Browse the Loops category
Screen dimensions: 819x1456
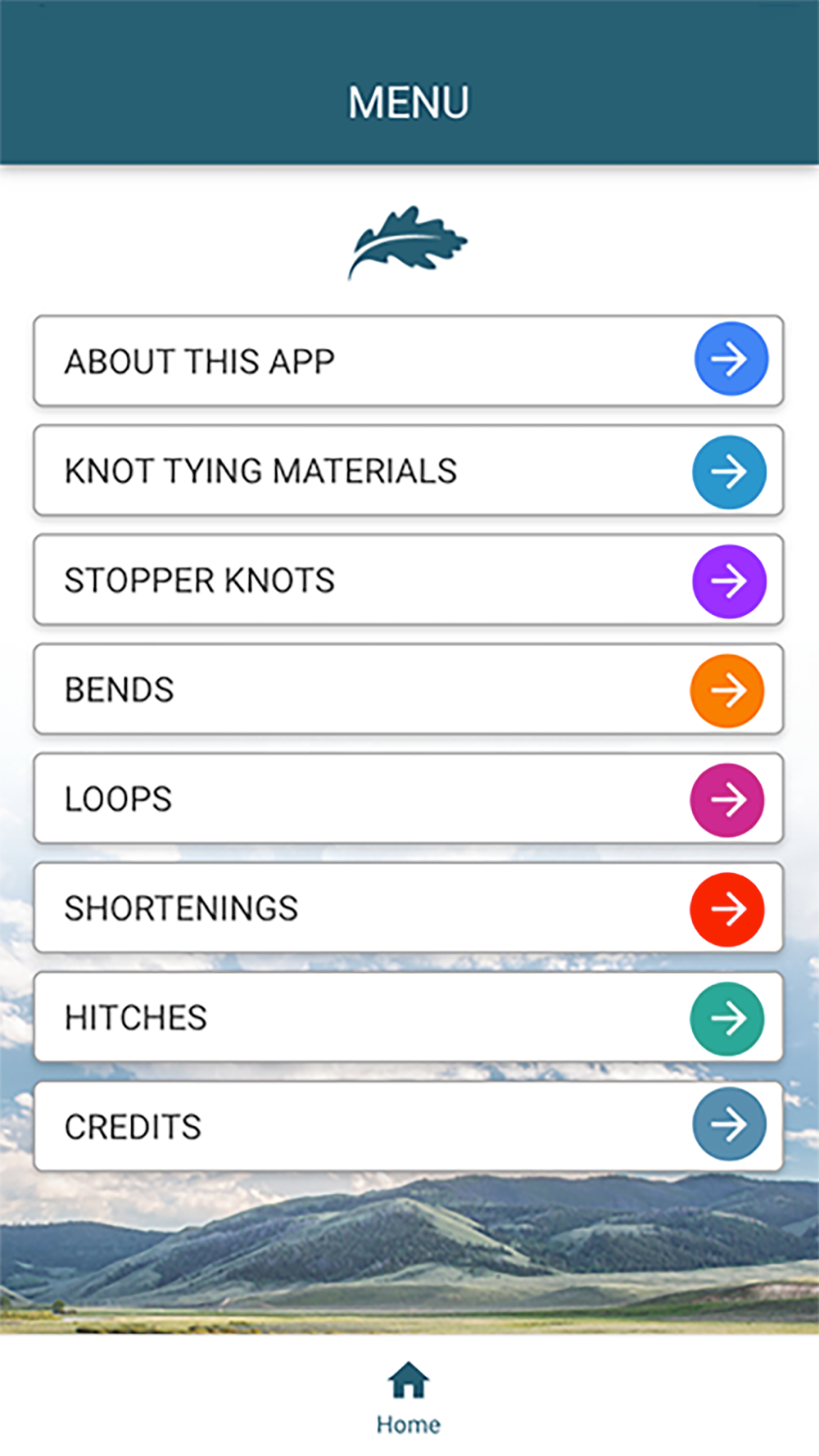(x=408, y=798)
